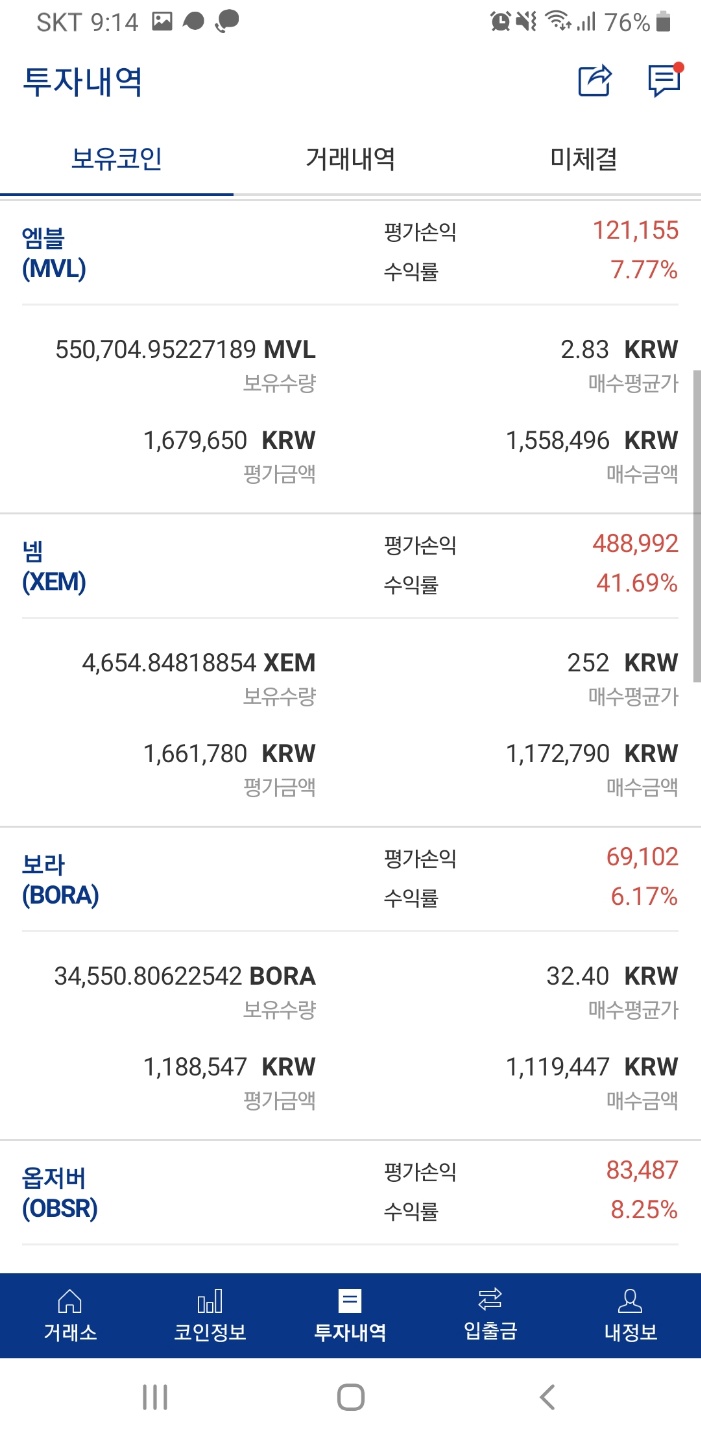Select the 보유코인 tab
This screenshot has height=1440, width=701.
pos(117,159)
